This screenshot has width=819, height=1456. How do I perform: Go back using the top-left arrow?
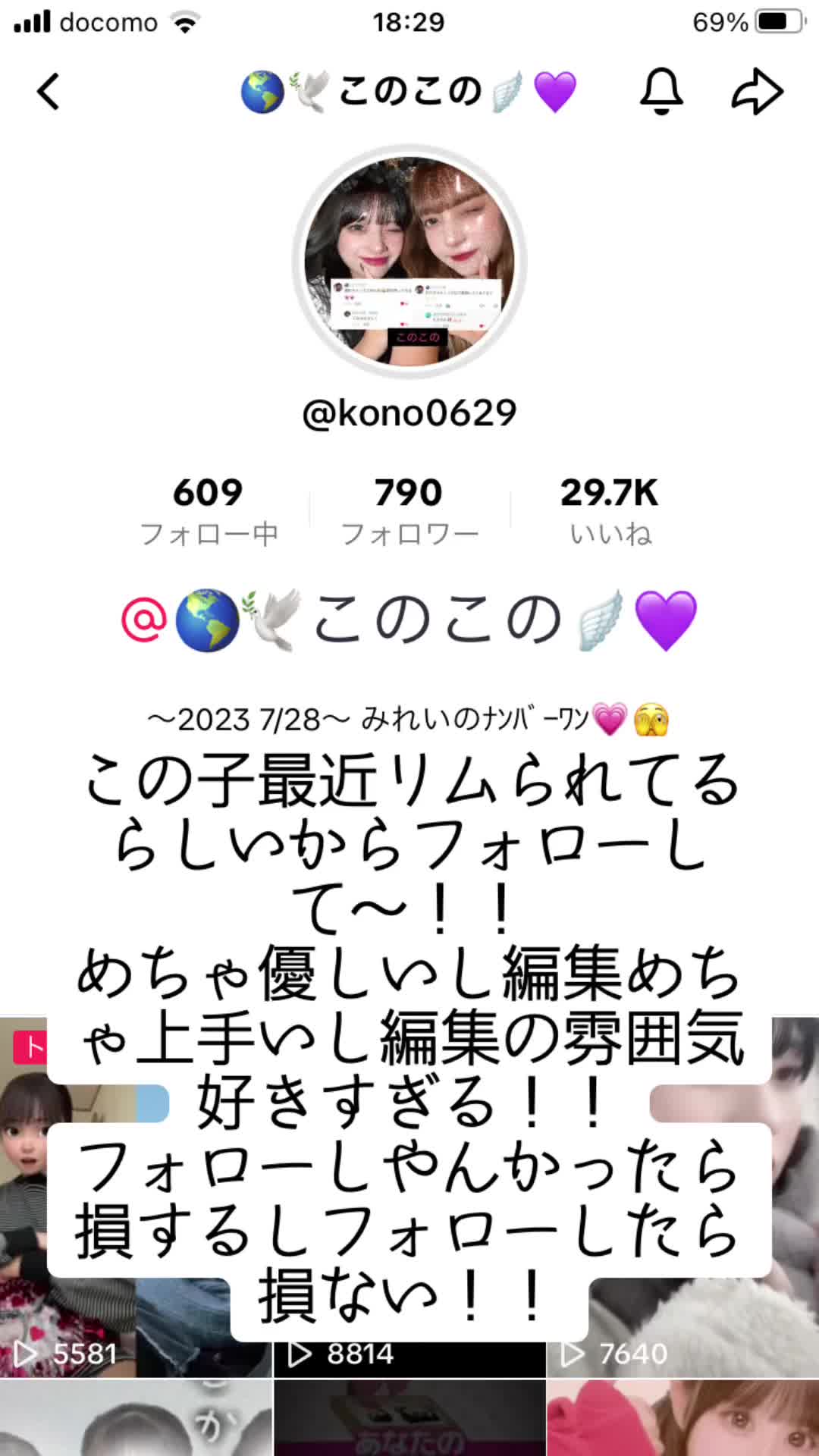pyautogui.click(x=49, y=93)
